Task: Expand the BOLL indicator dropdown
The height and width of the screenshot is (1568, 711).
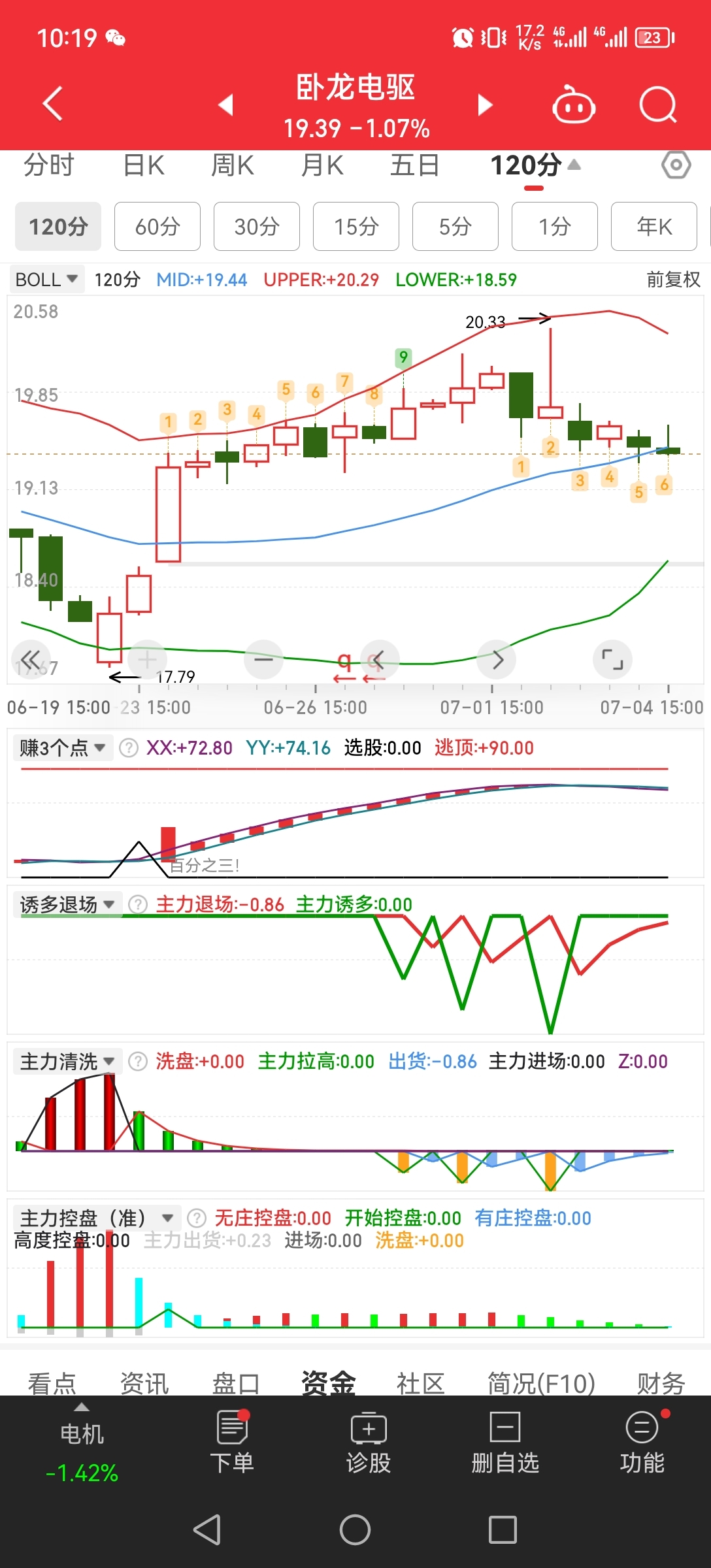Action: click(x=46, y=280)
